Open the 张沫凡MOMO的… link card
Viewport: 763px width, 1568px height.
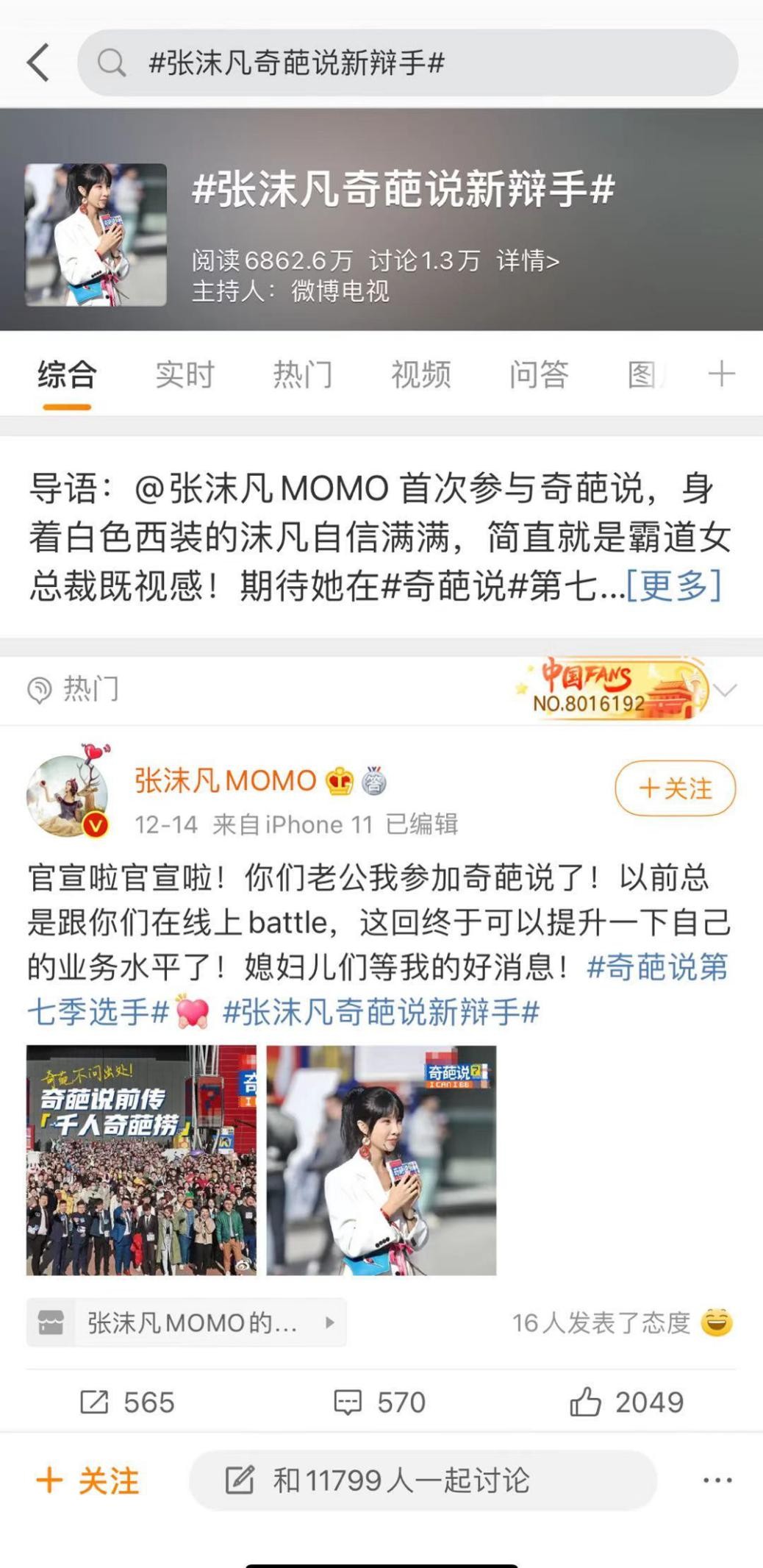tap(186, 1322)
